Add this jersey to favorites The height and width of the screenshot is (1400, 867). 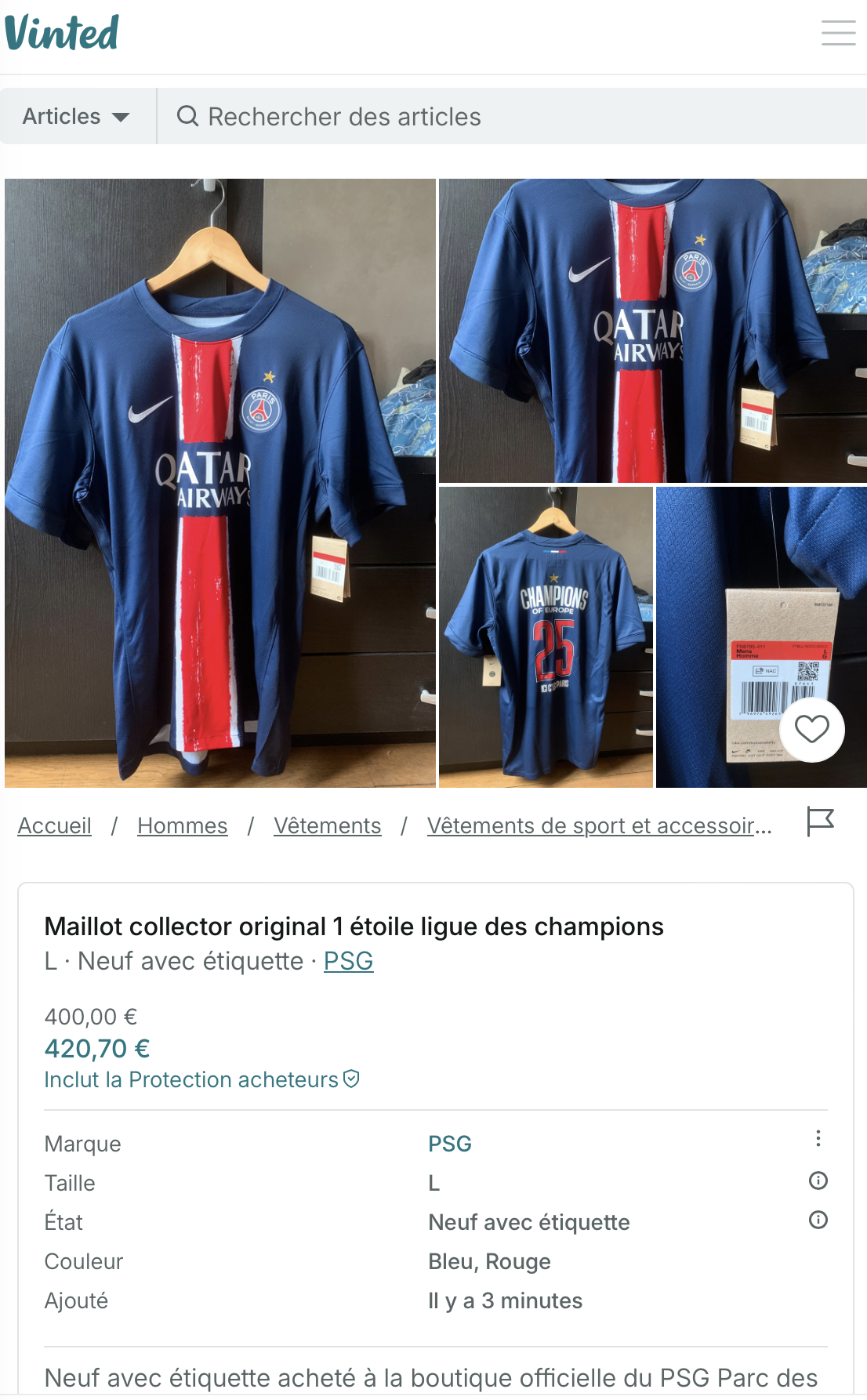[811, 729]
